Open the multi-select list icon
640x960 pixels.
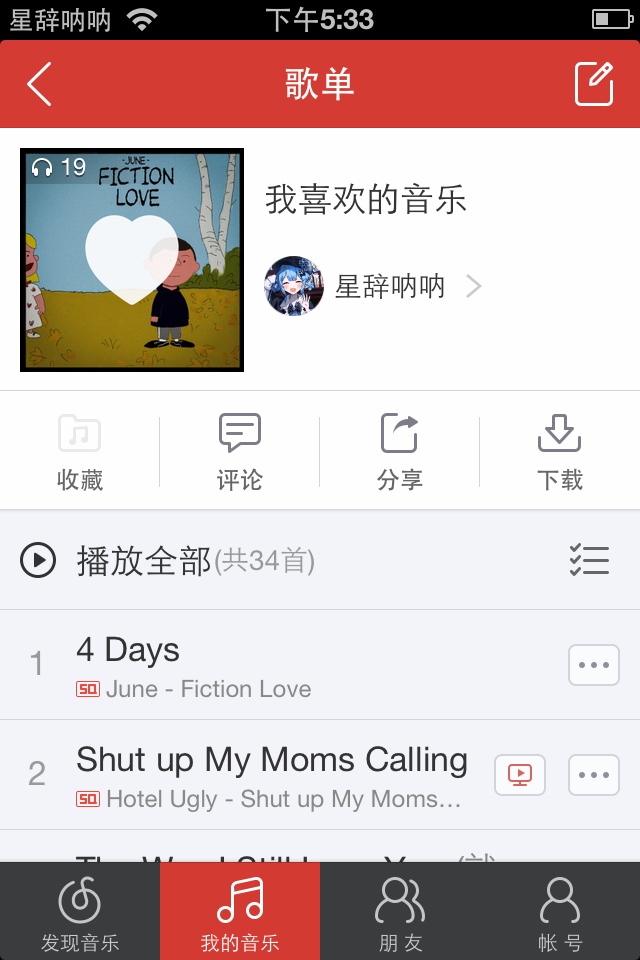[589, 560]
